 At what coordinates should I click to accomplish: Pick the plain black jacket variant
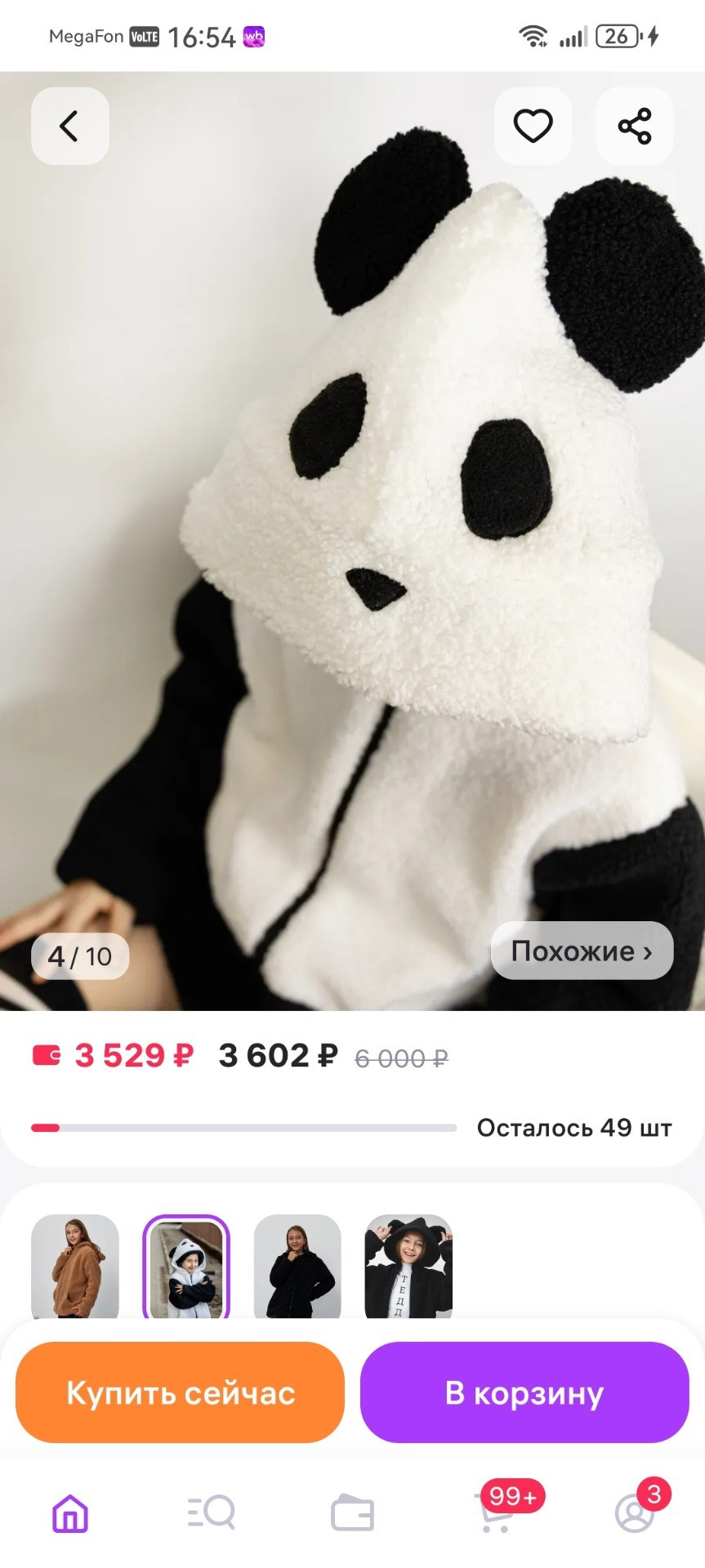tap(297, 1266)
